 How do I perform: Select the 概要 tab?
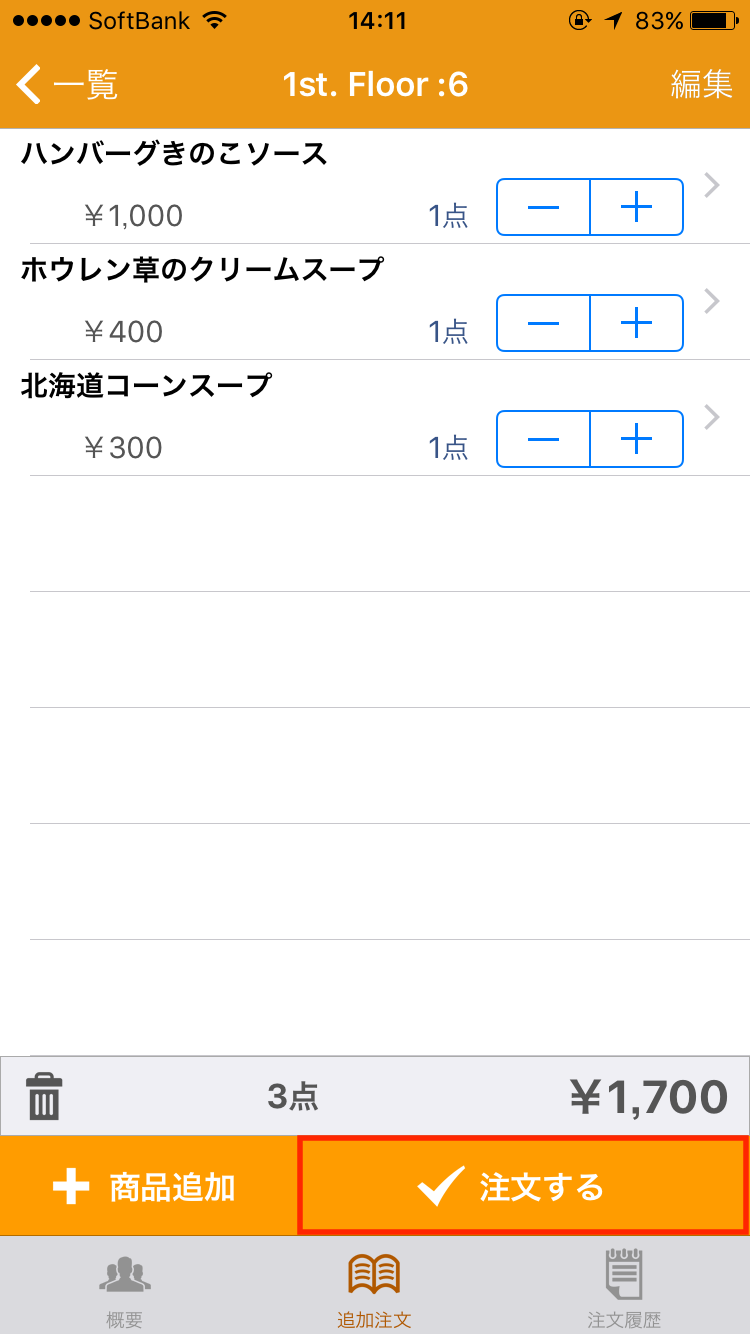(123, 1285)
